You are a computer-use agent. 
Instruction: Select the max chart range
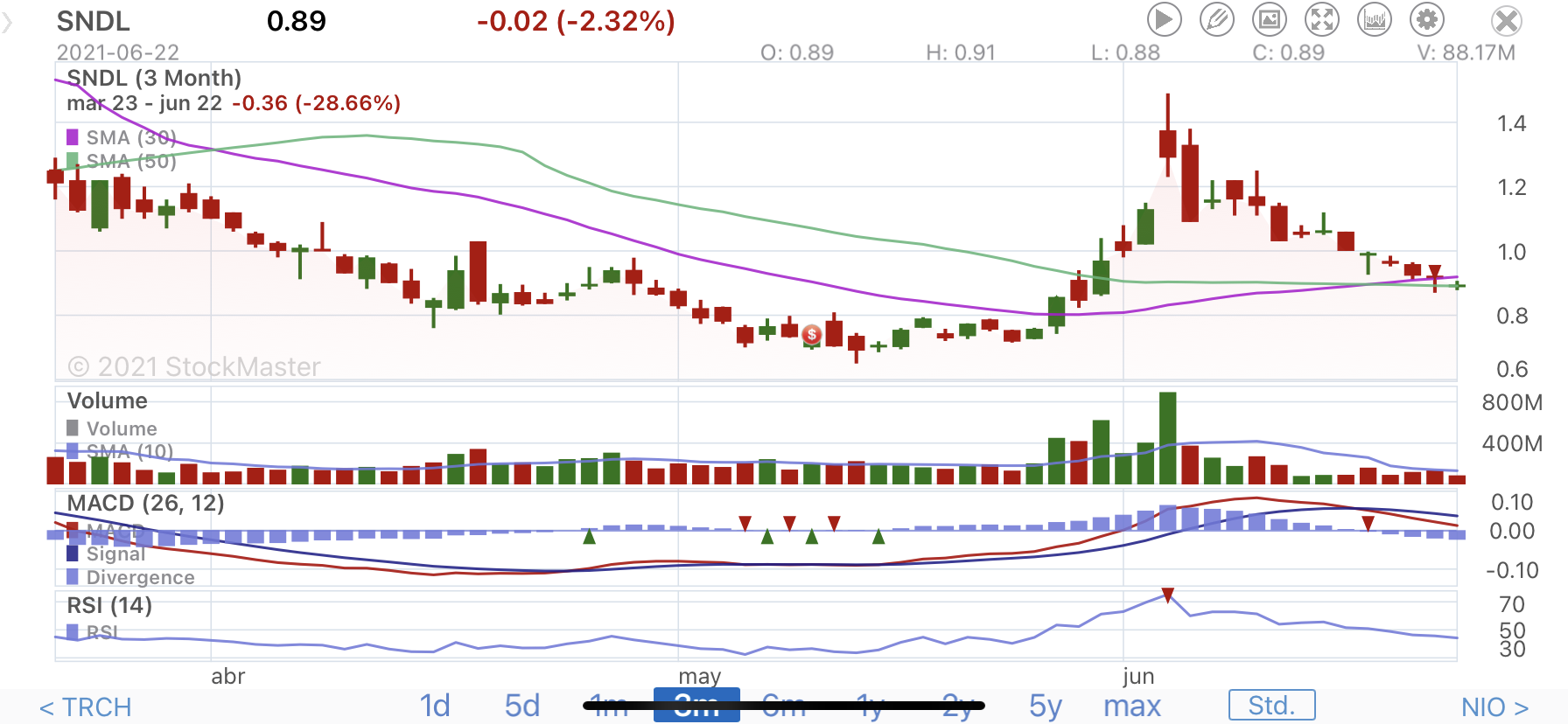tap(1132, 706)
